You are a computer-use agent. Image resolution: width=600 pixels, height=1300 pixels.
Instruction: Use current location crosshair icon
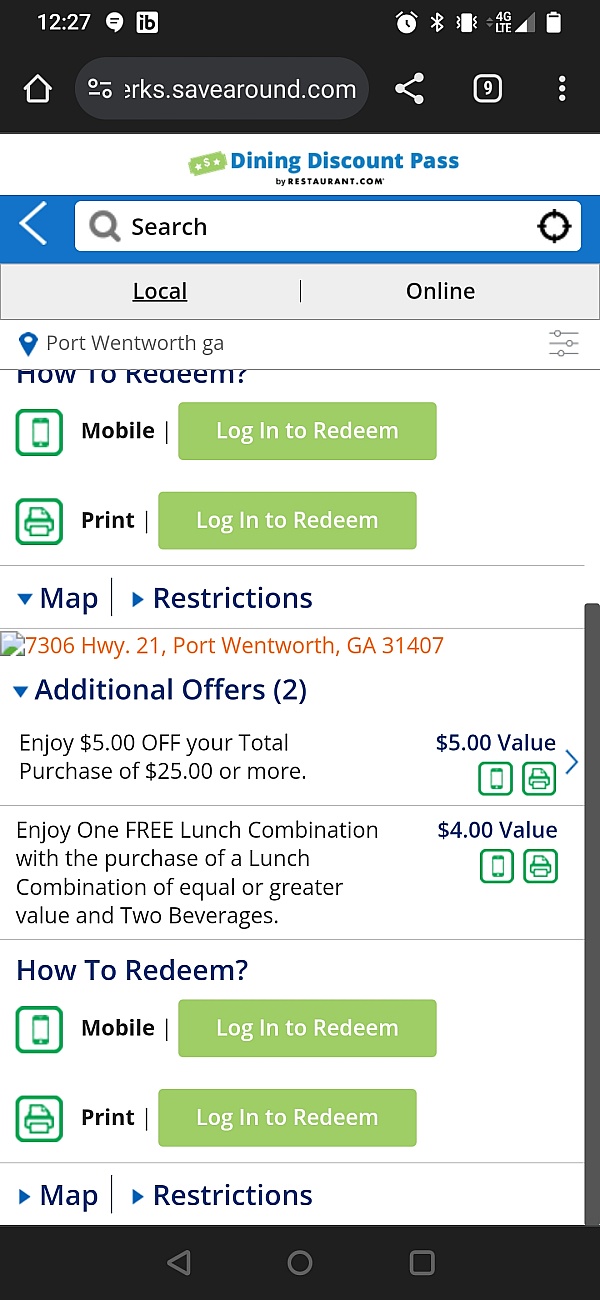[553, 227]
